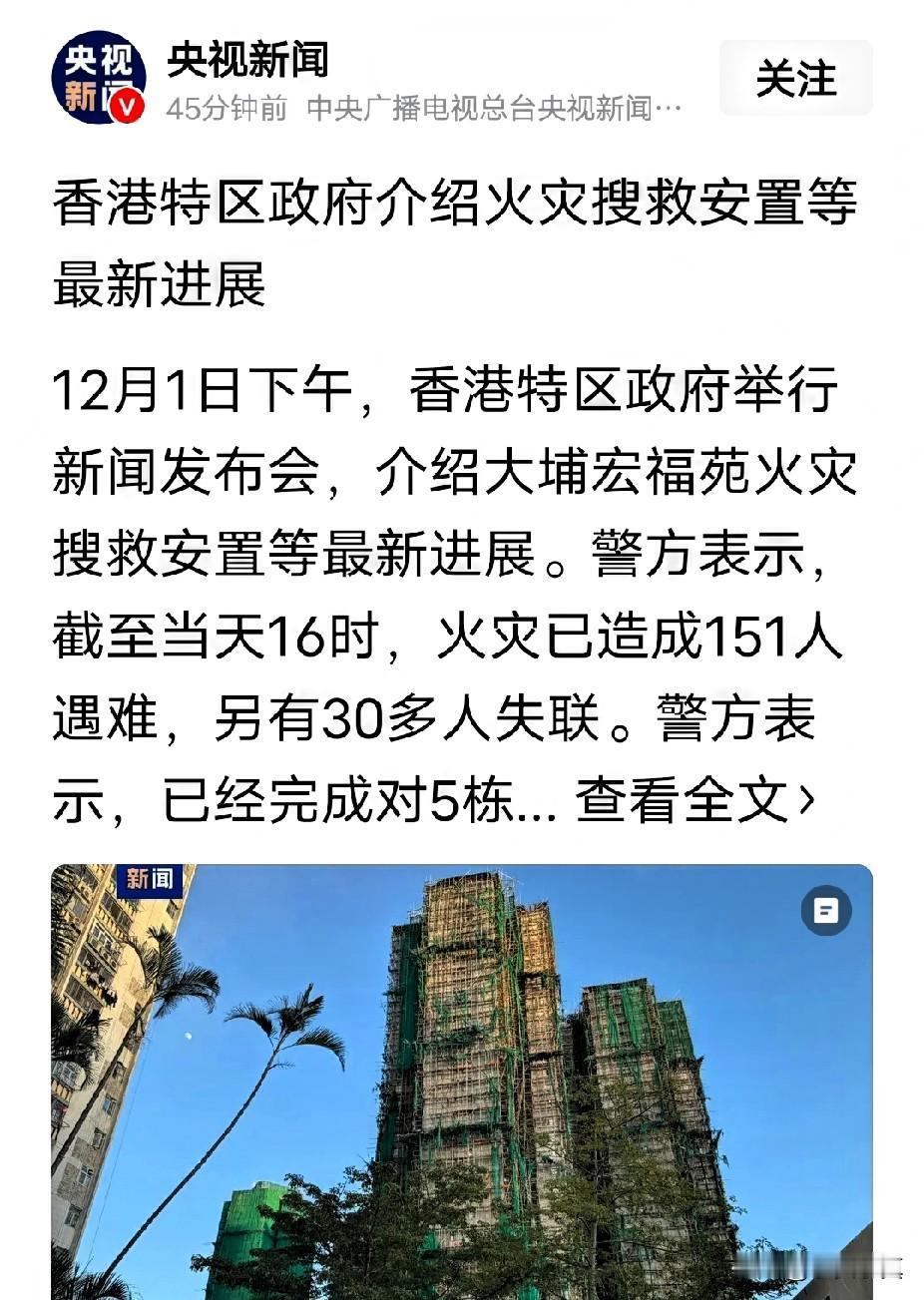
Task: Click the 新闻 badge on the image corner
Action: click(148, 881)
